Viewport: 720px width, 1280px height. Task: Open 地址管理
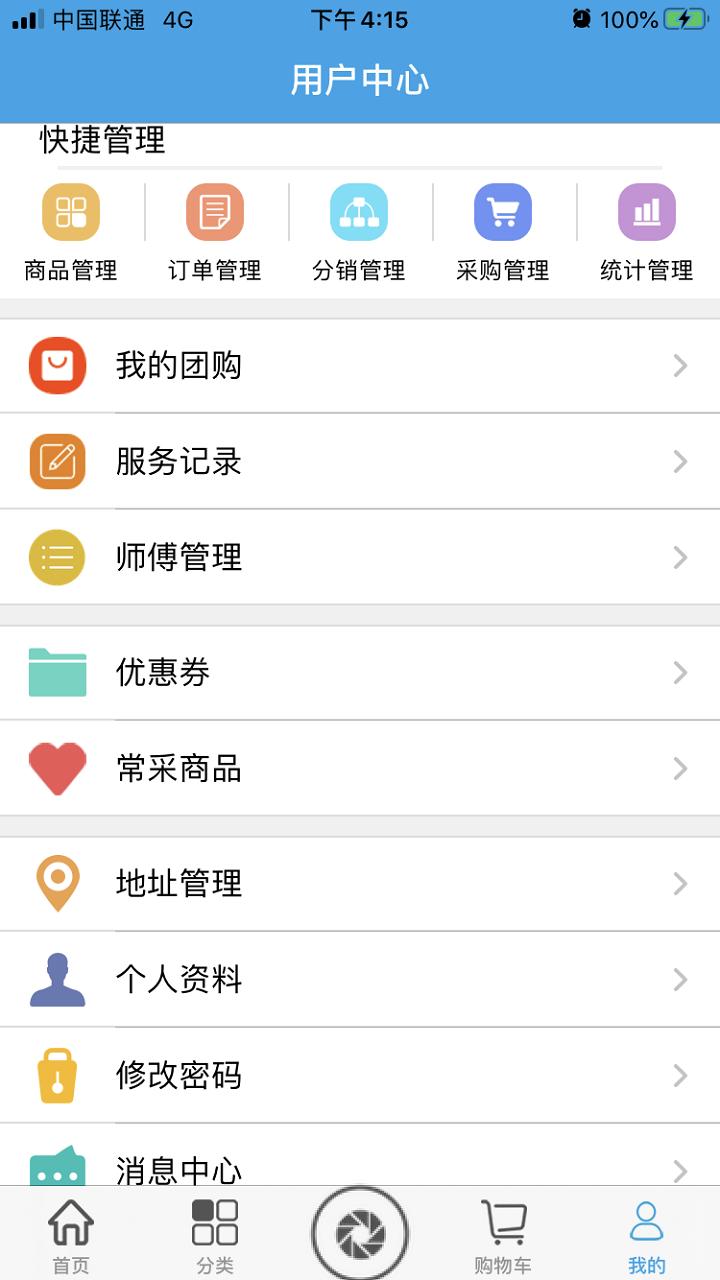tap(360, 884)
